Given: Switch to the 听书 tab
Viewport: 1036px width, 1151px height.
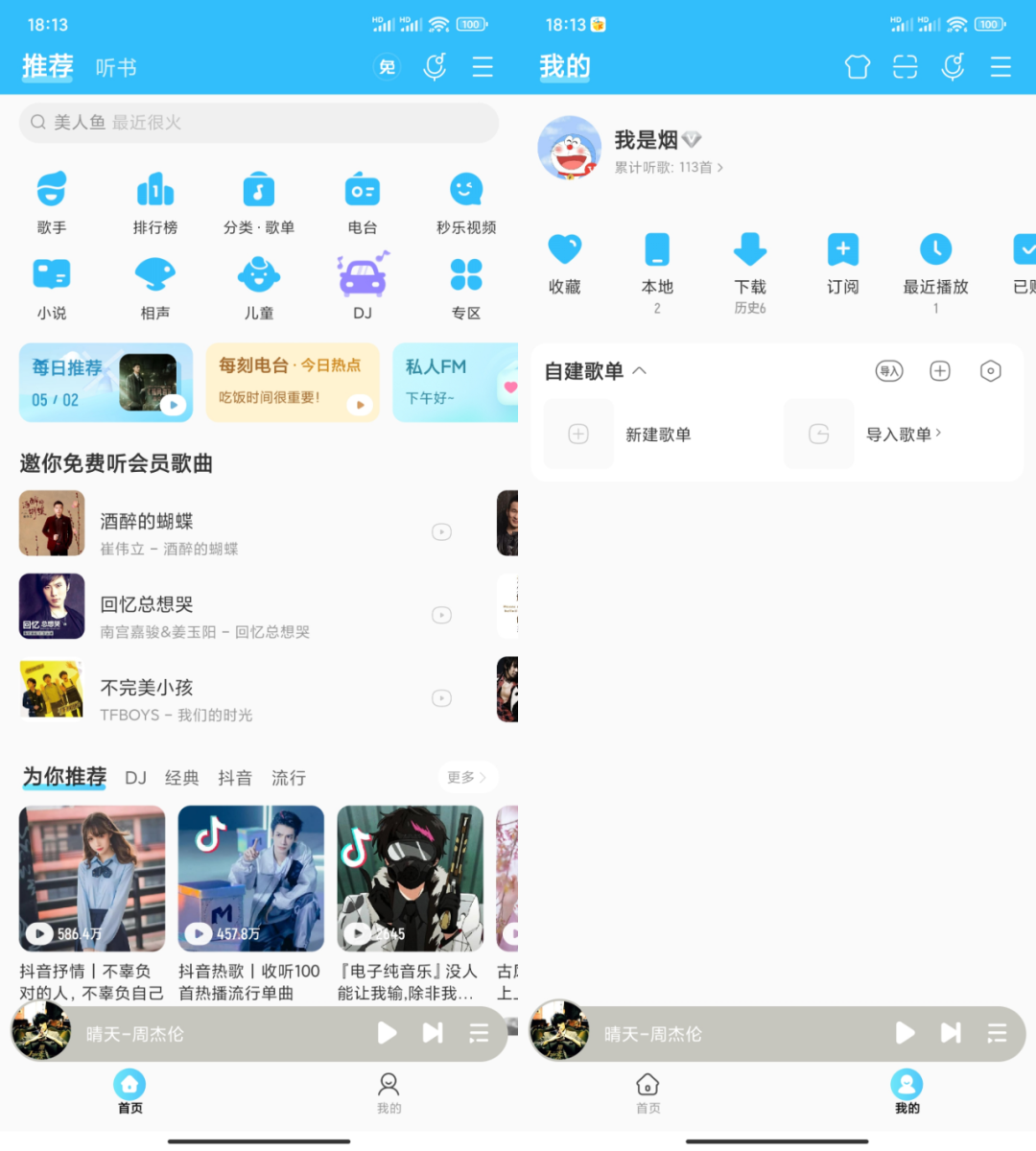Looking at the screenshot, I should tap(116, 67).
